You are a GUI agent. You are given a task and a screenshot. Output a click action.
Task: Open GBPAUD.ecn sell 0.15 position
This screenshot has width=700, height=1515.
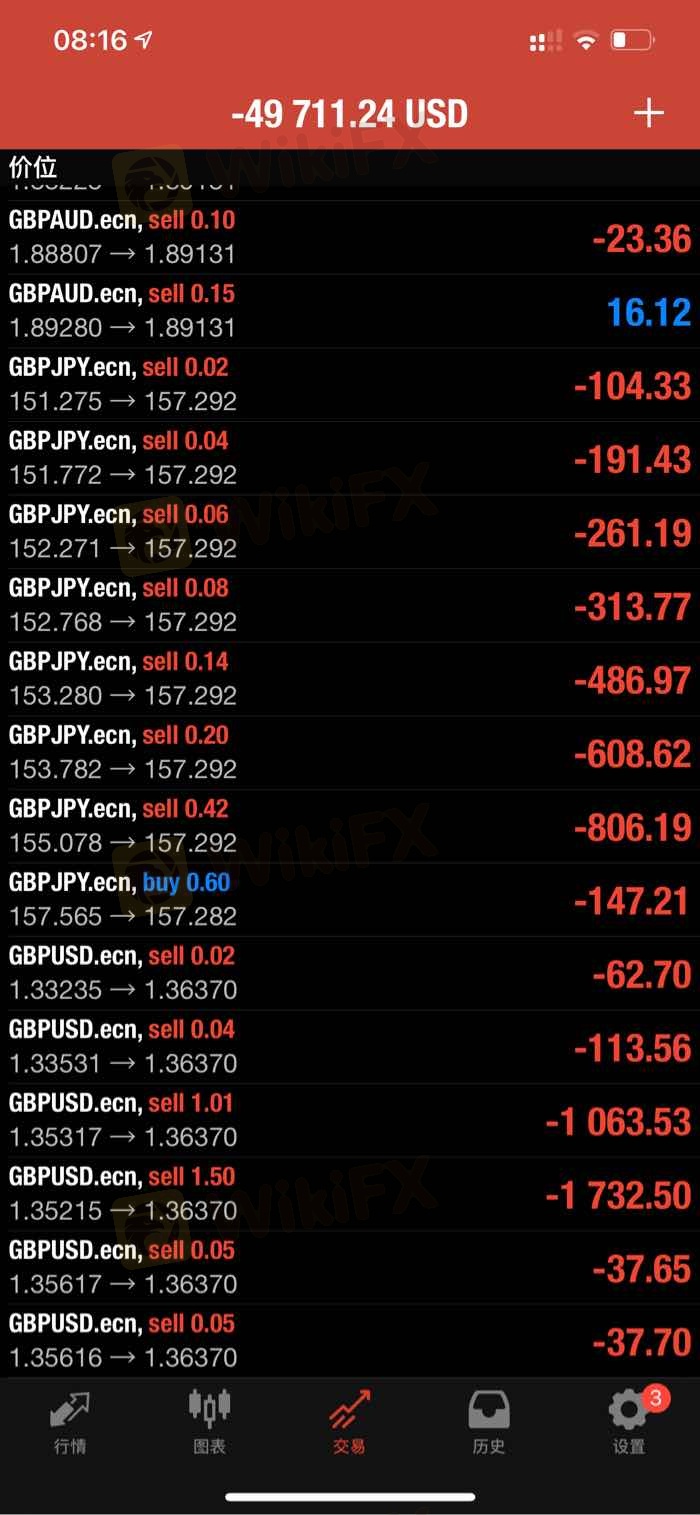(x=350, y=312)
